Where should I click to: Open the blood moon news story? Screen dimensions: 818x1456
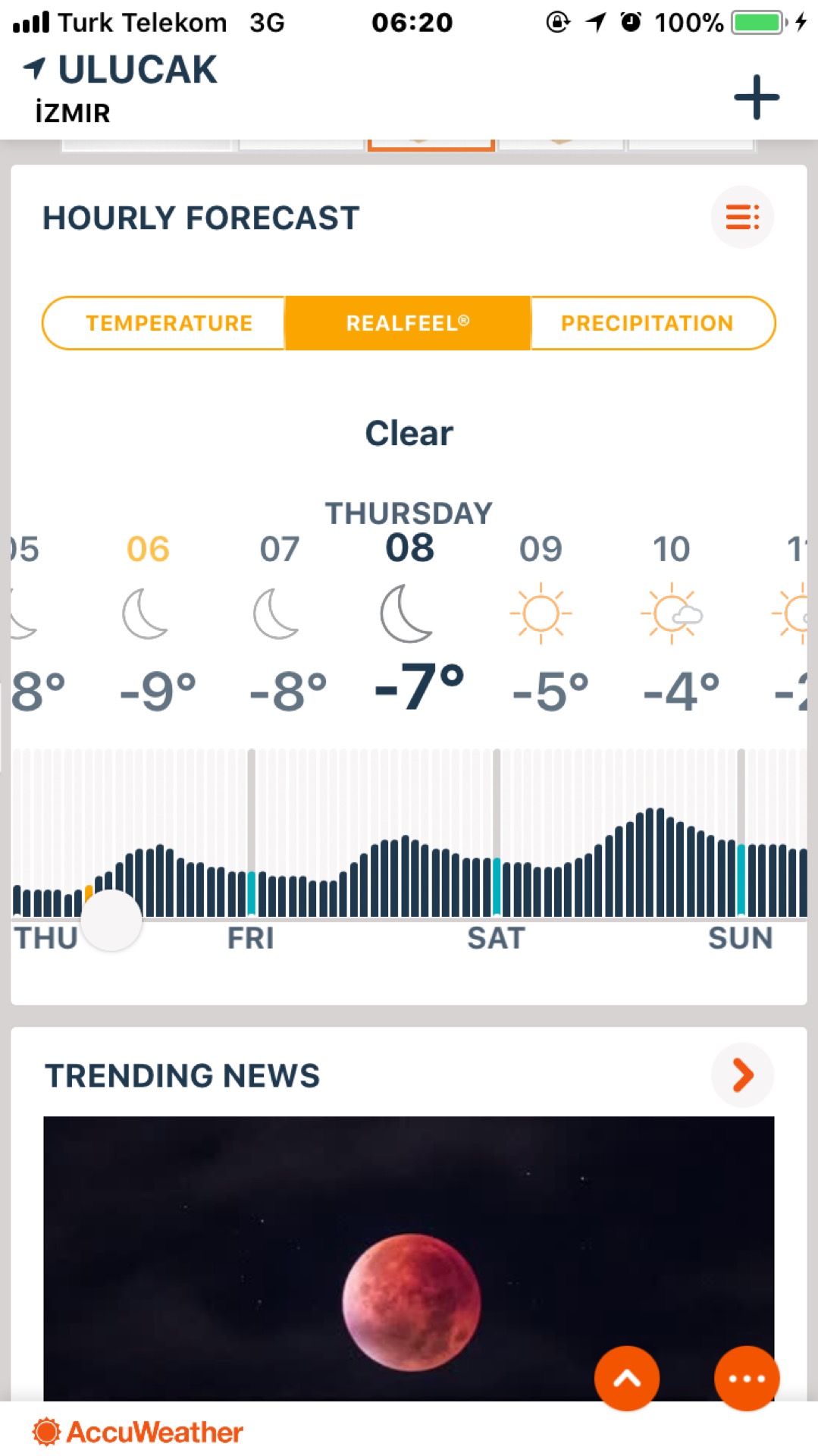point(409,1258)
